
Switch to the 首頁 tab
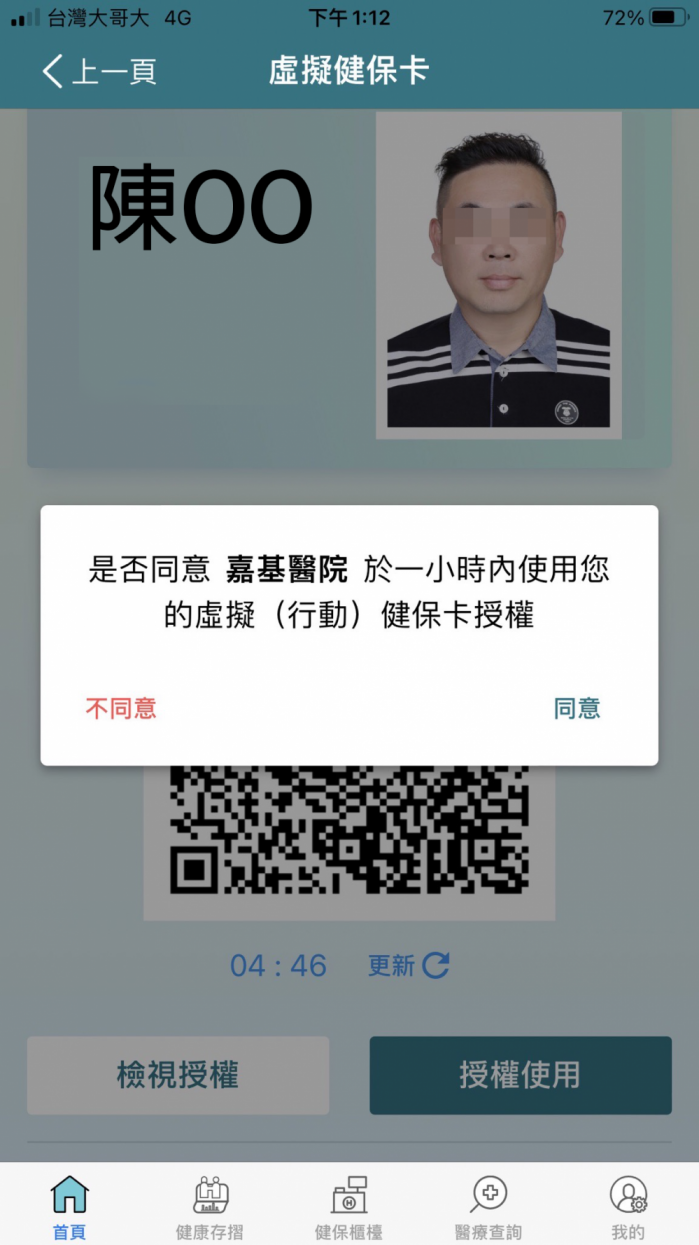click(x=69, y=1205)
